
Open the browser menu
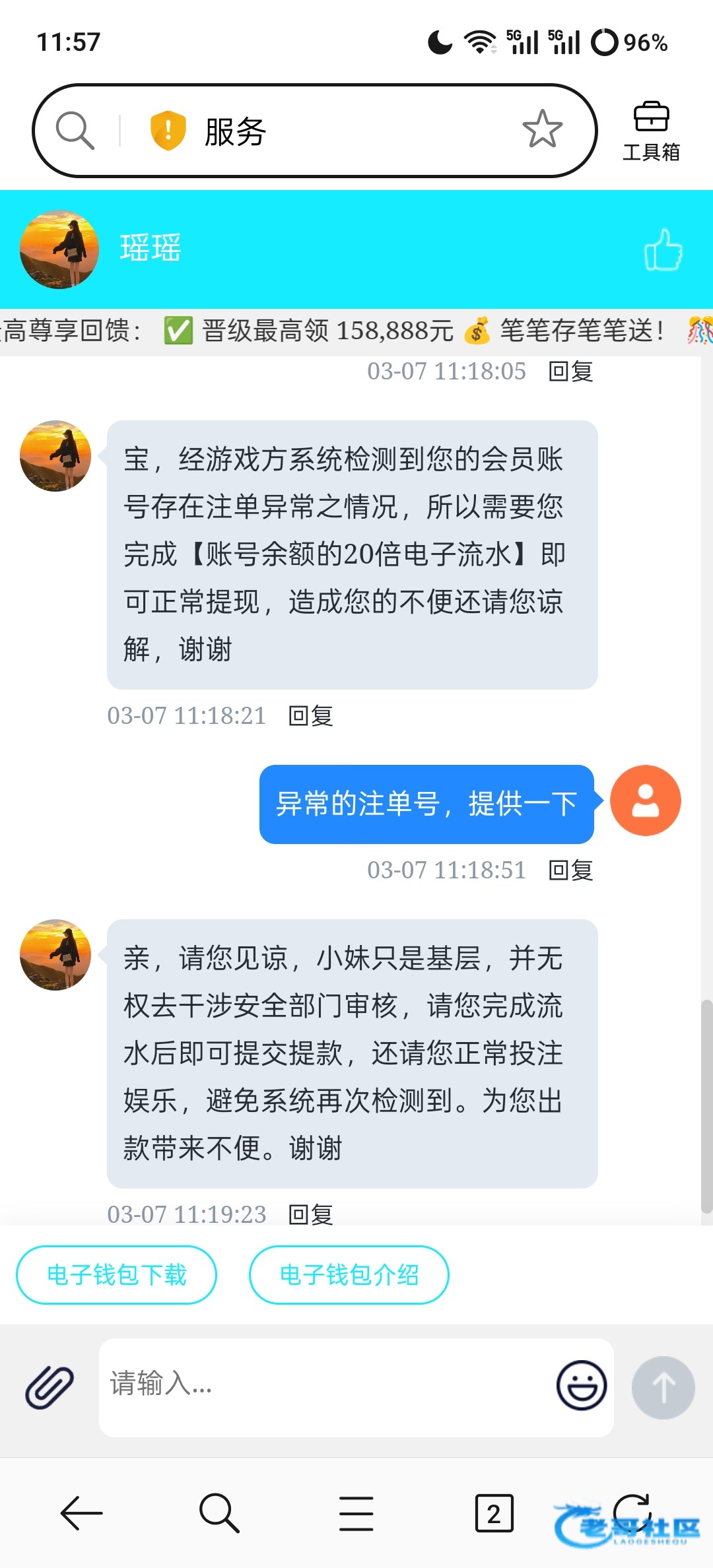(356, 1513)
